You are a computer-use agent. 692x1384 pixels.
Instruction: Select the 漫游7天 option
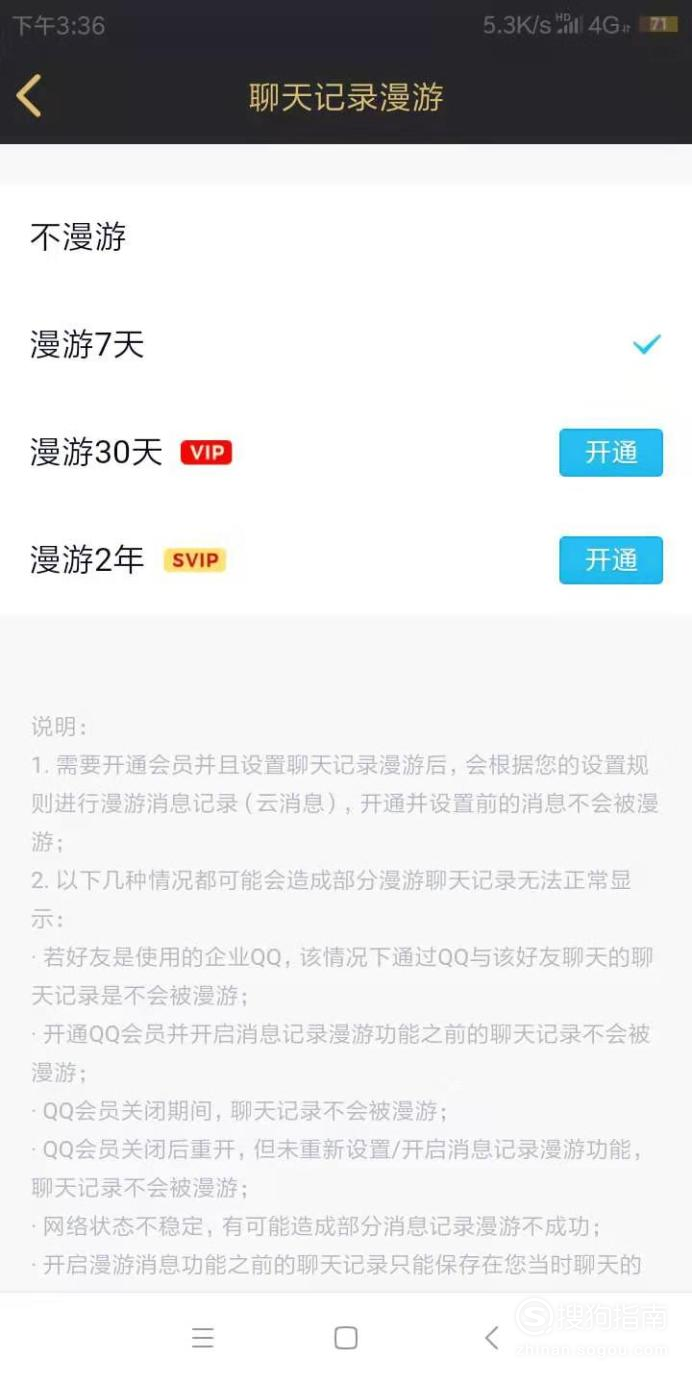[x=346, y=345]
